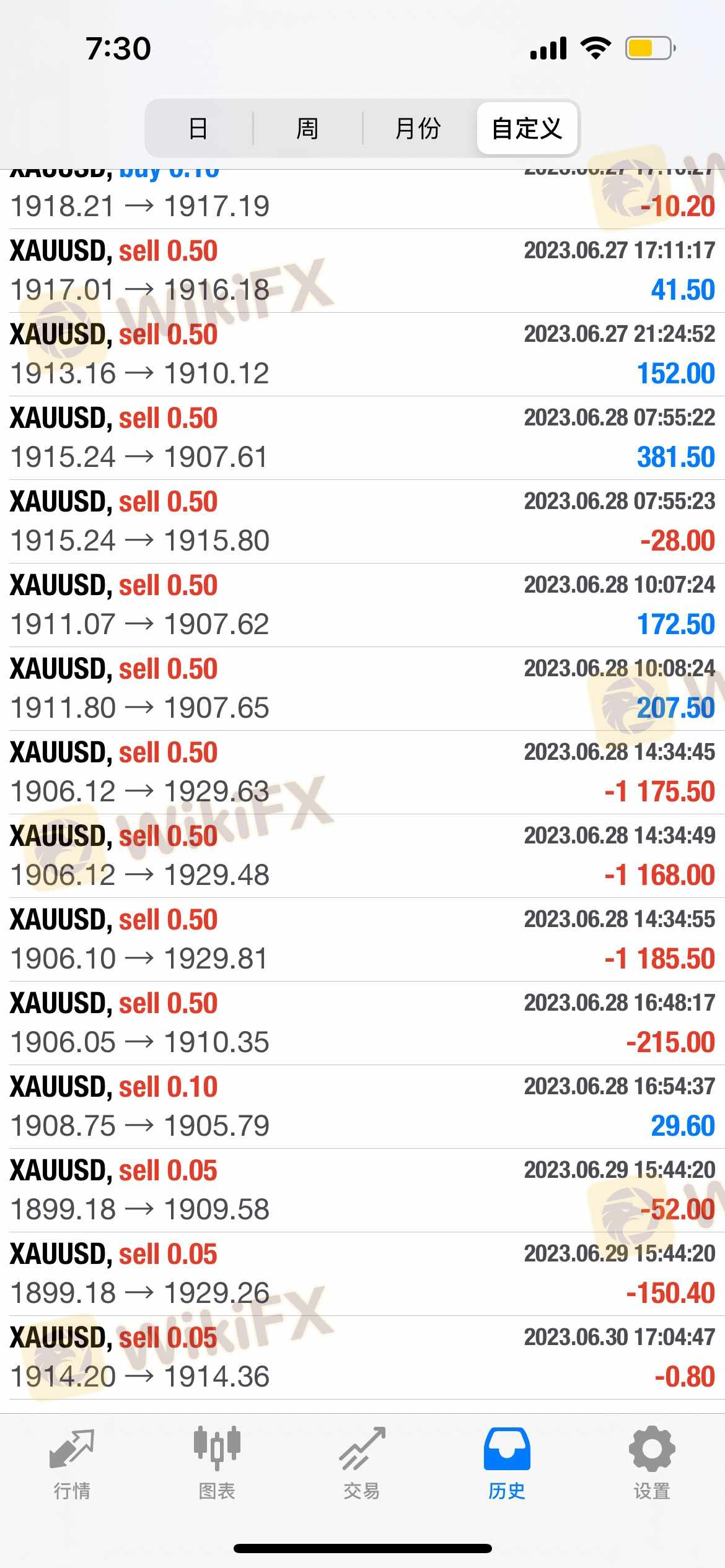Image resolution: width=725 pixels, height=1568 pixels.
Task: Expand the trade with -150.40 loss
Action: [x=362, y=1274]
